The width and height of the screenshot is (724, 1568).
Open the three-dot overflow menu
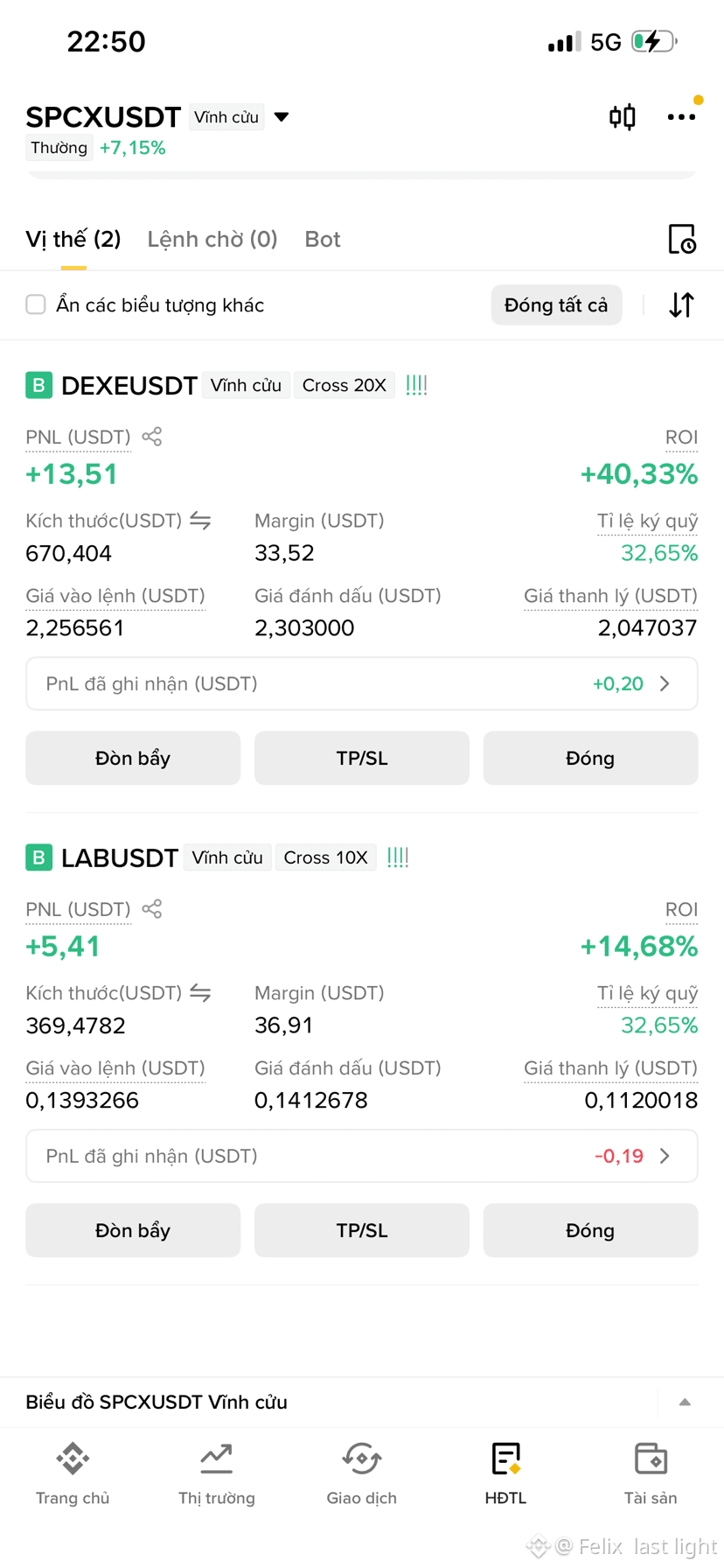point(681,116)
